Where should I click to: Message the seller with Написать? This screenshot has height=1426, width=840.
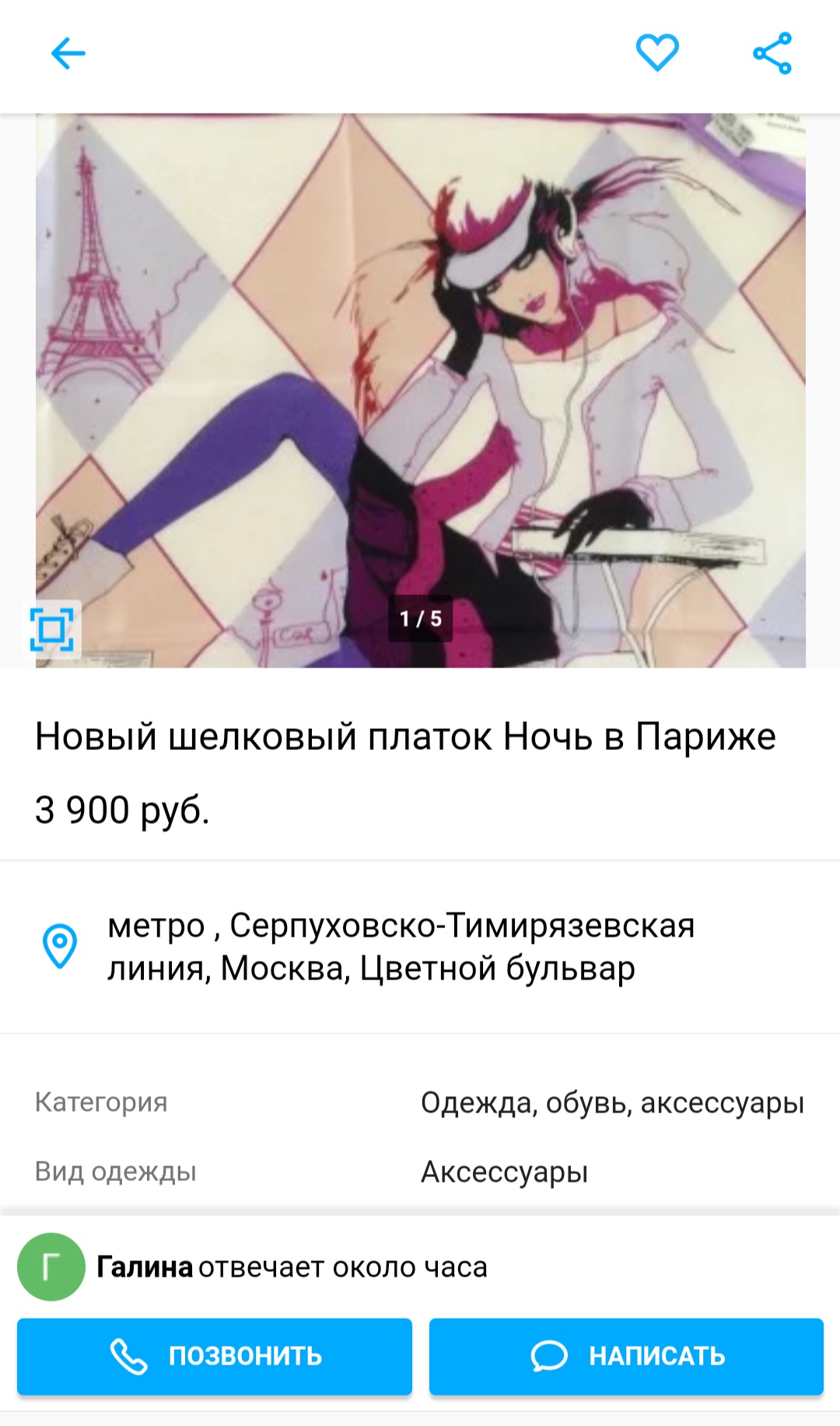tap(626, 1356)
